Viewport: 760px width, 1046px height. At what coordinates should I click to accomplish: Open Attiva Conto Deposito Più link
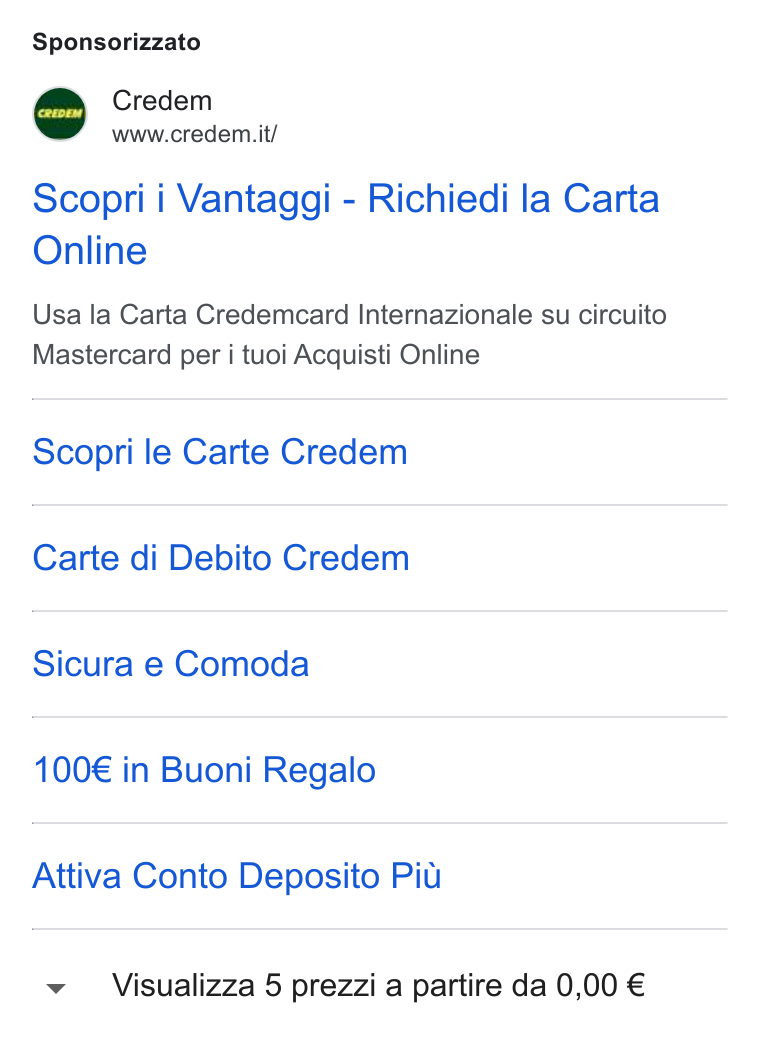coord(237,876)
